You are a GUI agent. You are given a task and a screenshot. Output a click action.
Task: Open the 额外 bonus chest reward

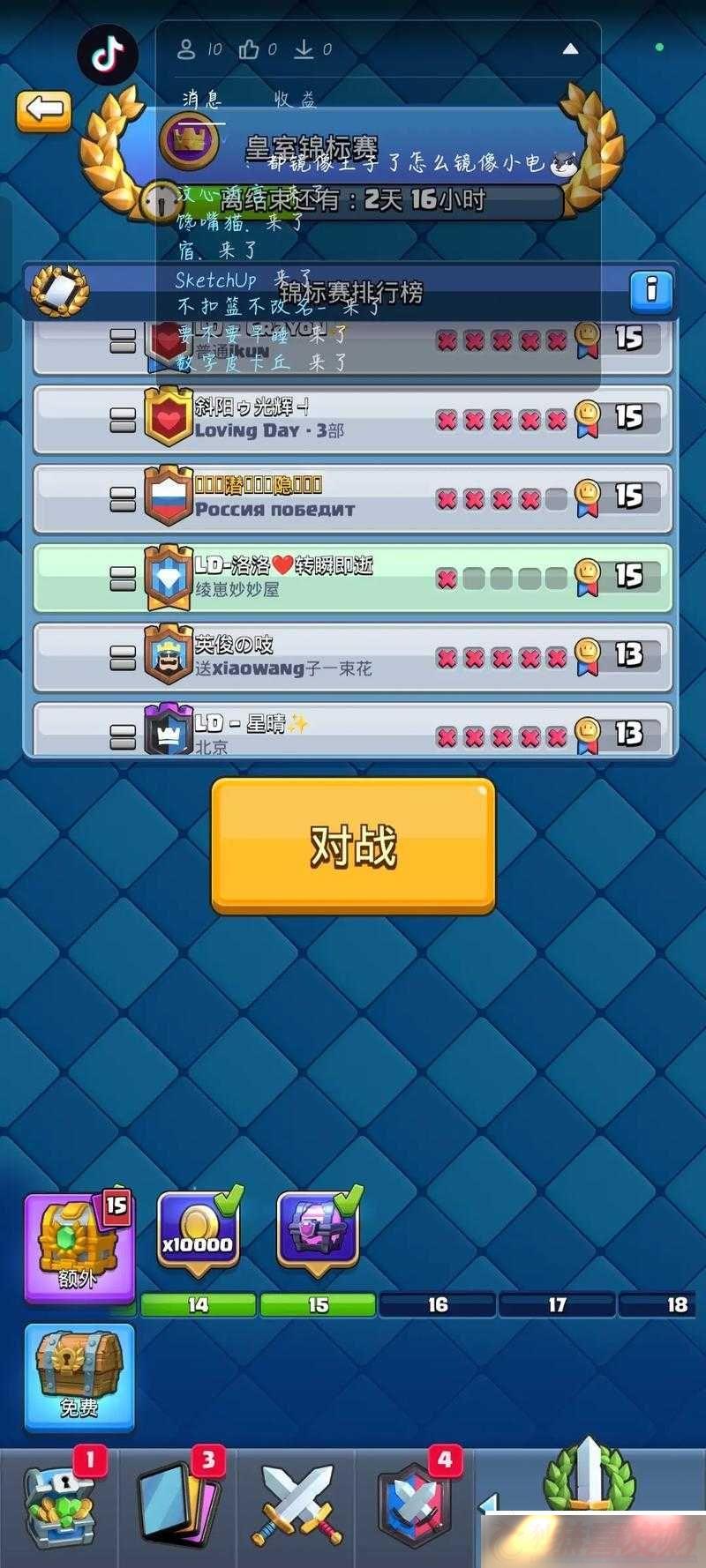click(79, 1245)
